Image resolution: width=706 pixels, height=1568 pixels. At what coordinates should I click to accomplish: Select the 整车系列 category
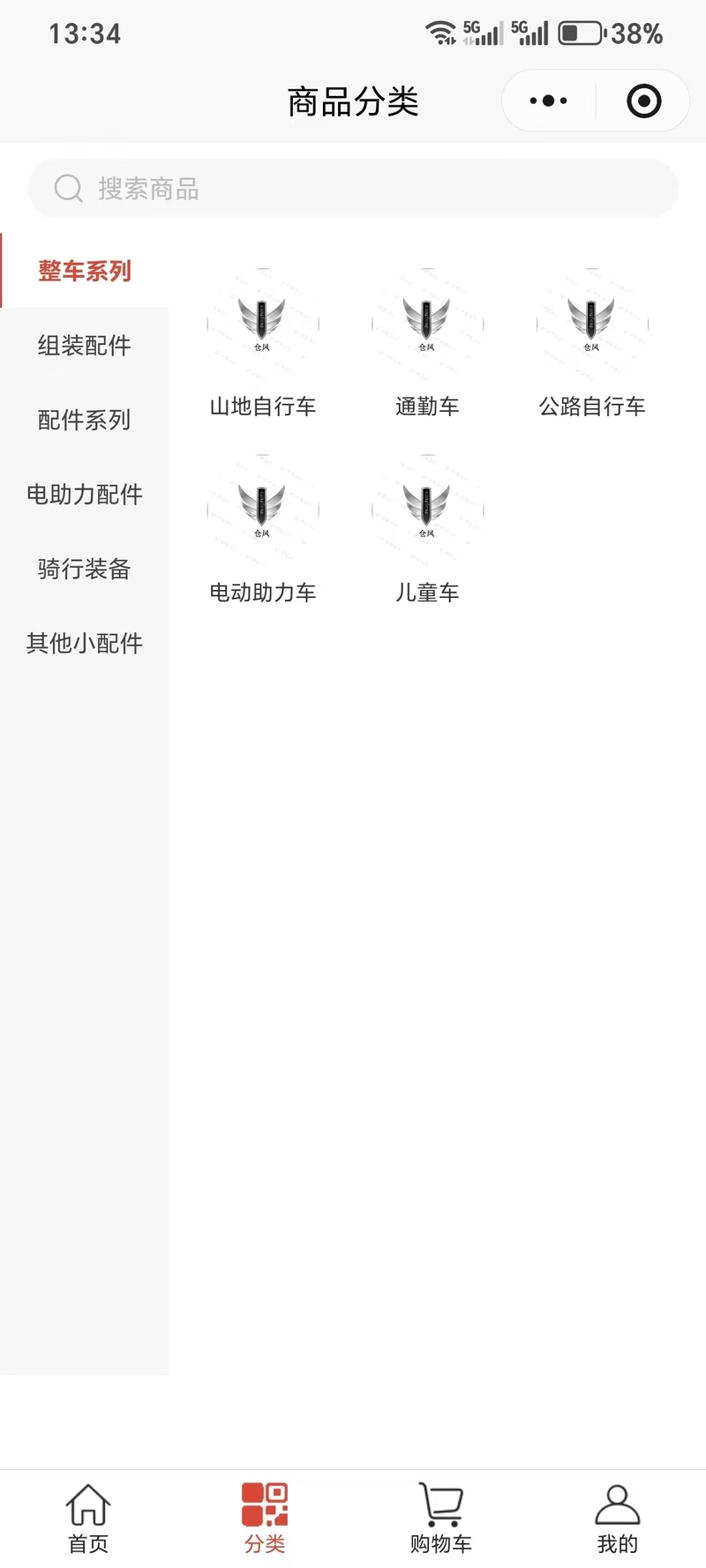click(x=85, y=271)
